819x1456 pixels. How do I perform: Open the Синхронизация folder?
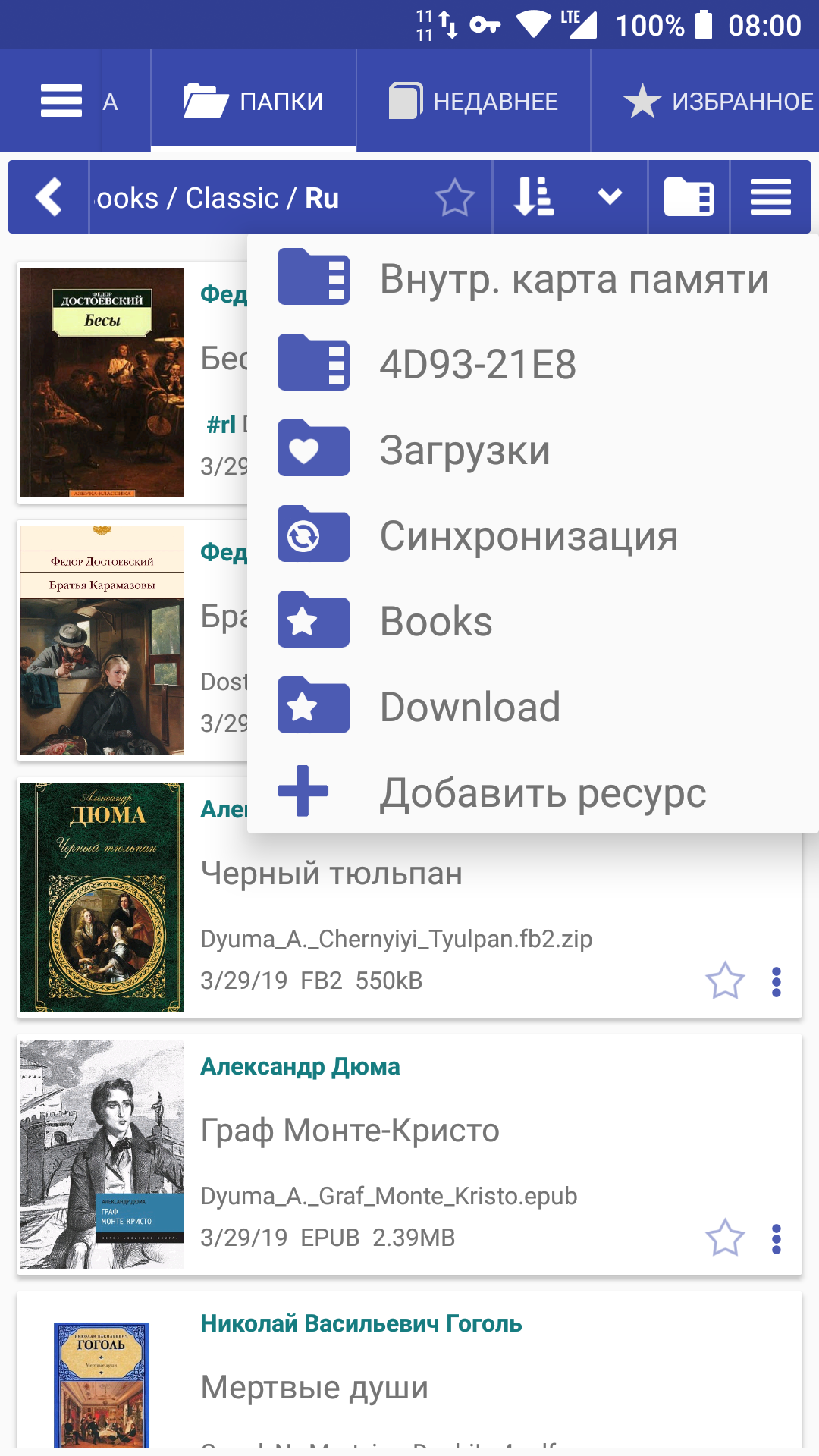click(x=529, y=535)
